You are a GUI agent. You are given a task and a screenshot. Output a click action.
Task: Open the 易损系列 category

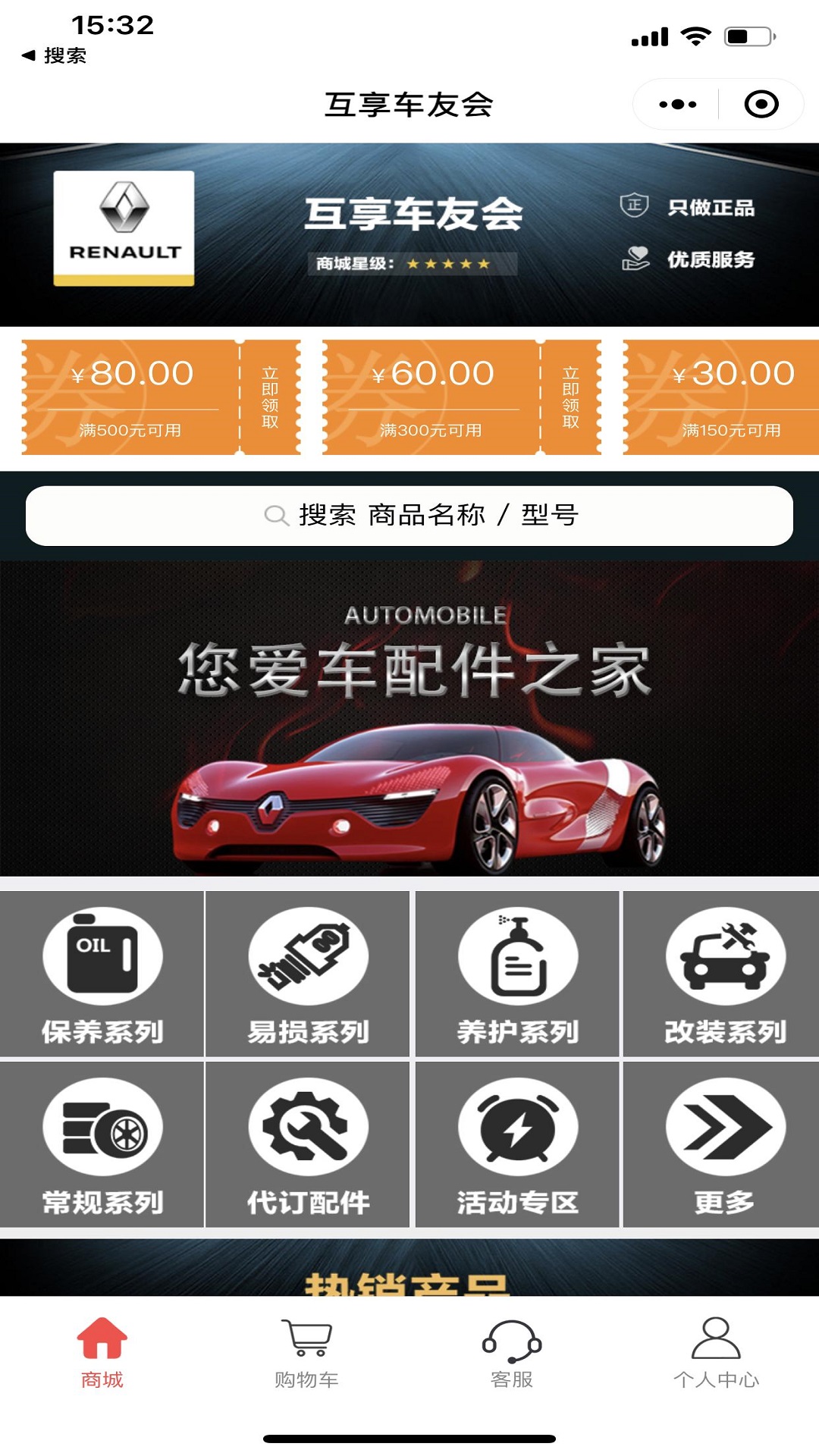tap(308, 974)
